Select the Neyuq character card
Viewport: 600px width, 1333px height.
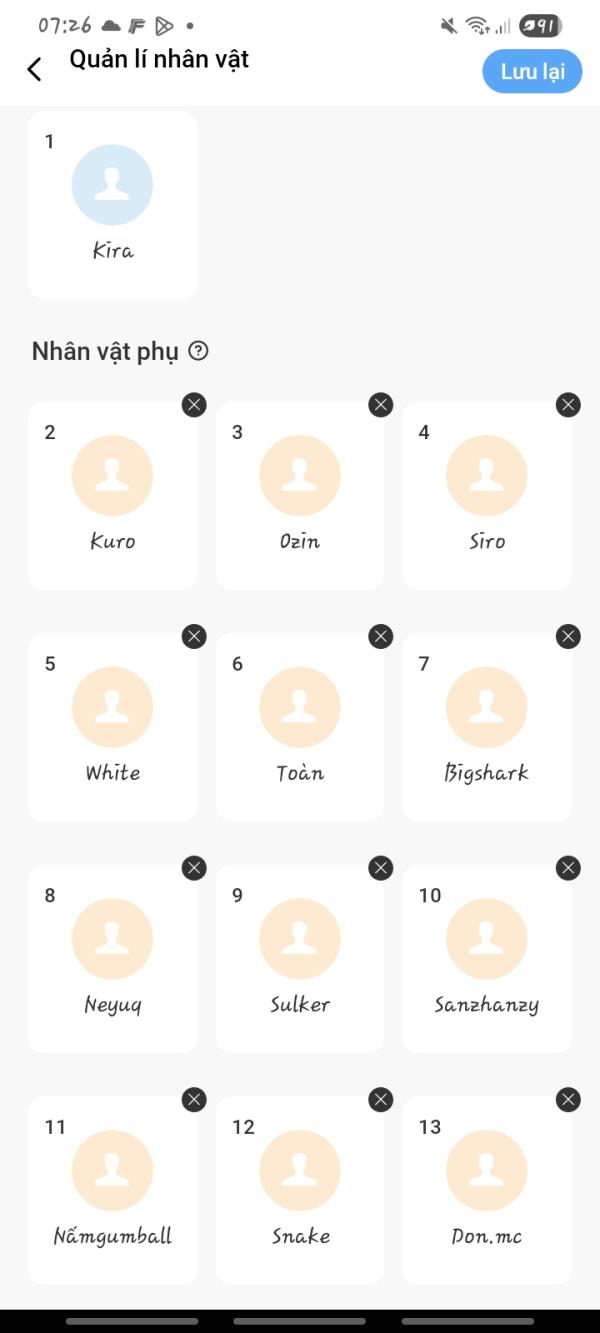(x=112, y=959)
